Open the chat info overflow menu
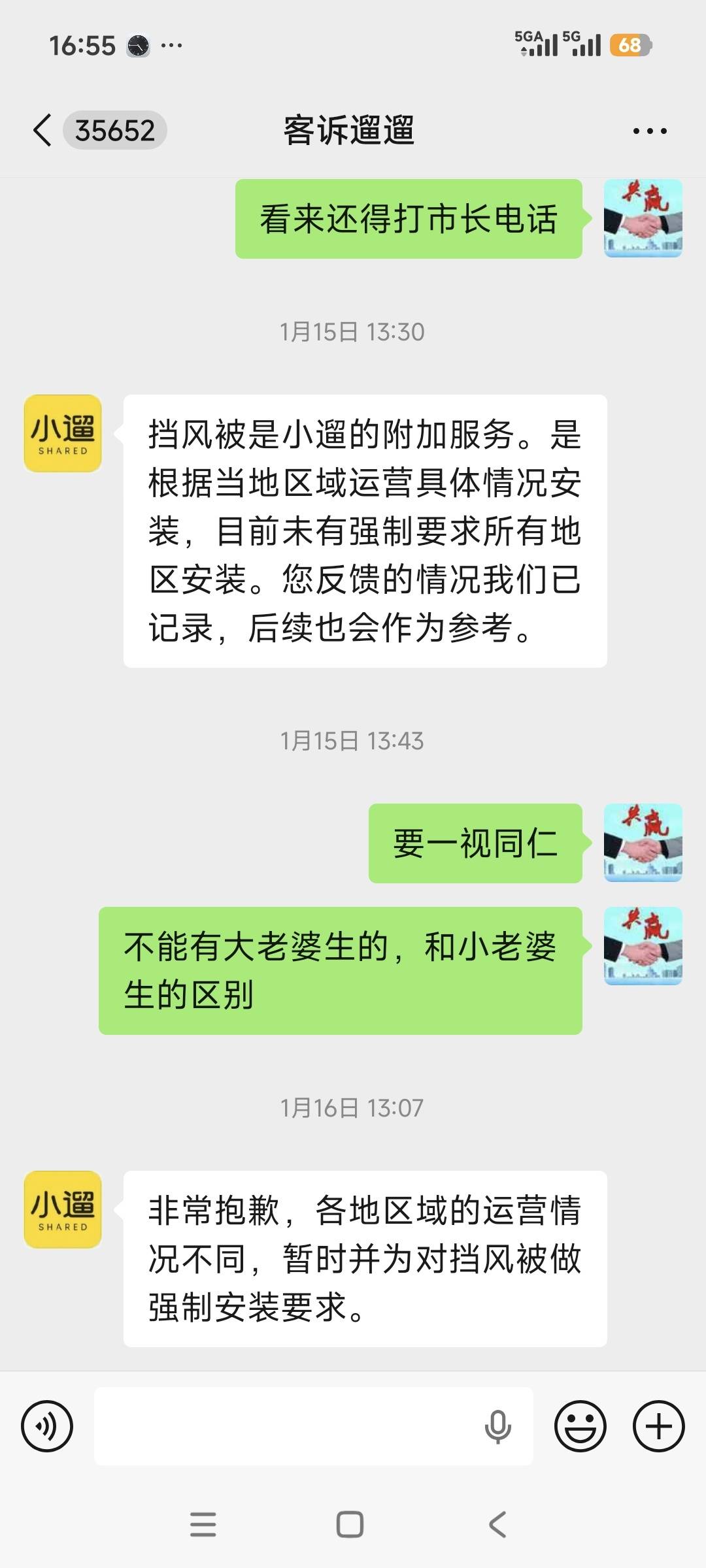The width and height of the screenshot is (706, 1568). (649, 131)
